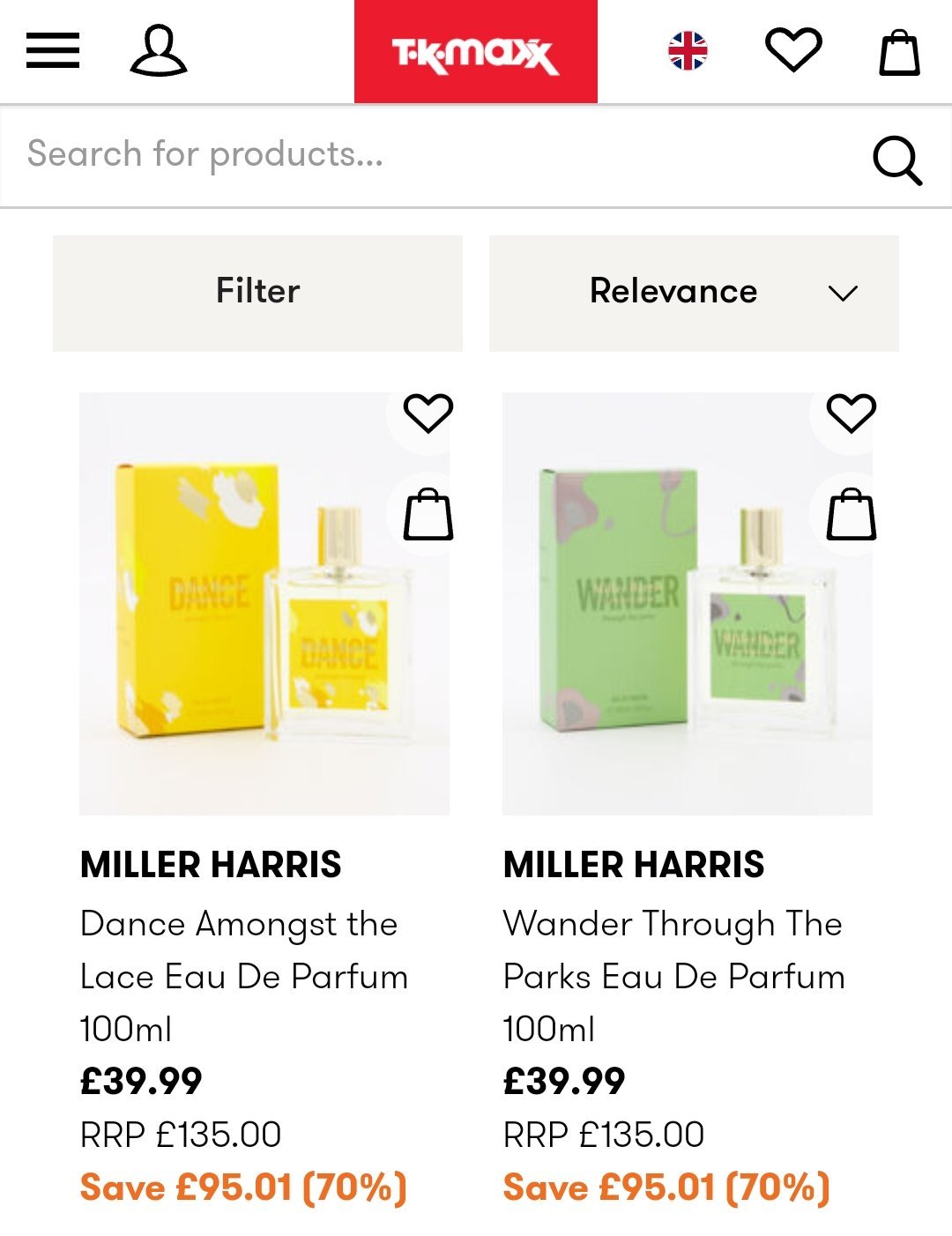Go to TK Maxx home via logo
Image resolution: width=952 pixels, height=1236 pixels.
coord(475,53)
